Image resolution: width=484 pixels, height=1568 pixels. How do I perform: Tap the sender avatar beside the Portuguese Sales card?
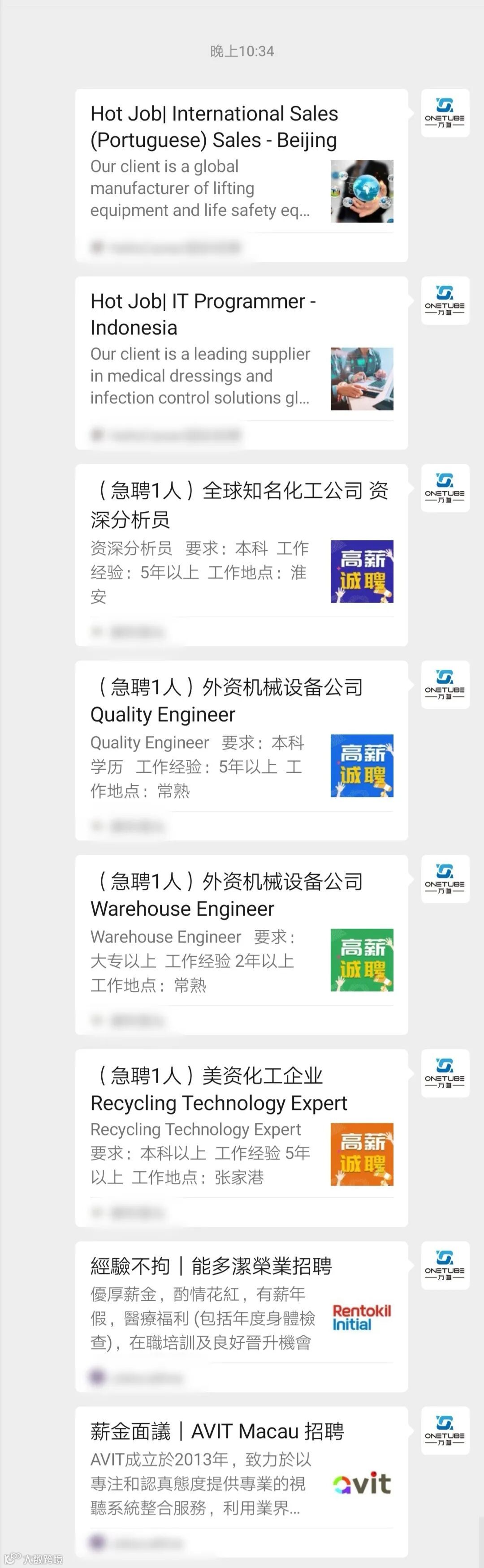(x=445, y=113)
